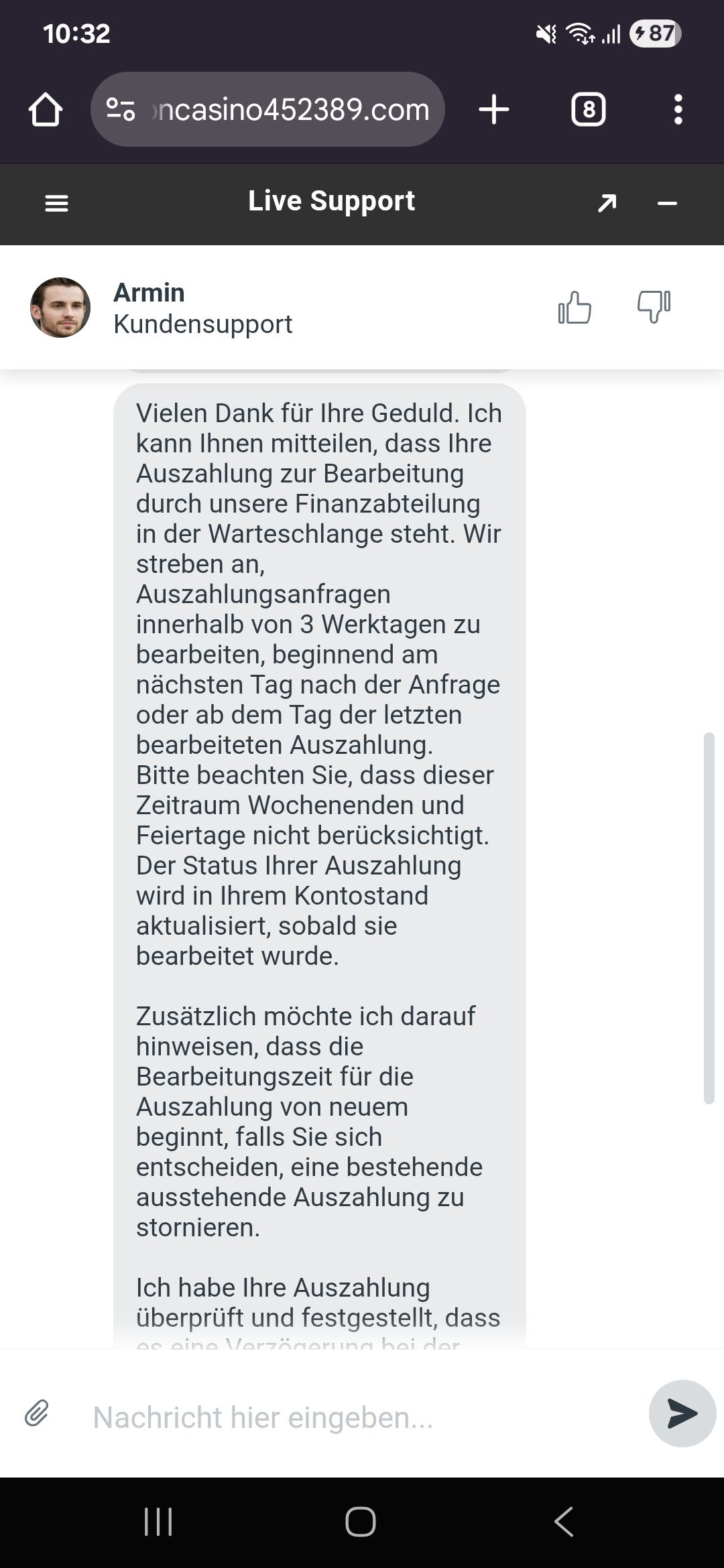The height and width of the screenshot is (1568, 724).
Task: Show the 8 open tabs
Action: pos(588,109)
